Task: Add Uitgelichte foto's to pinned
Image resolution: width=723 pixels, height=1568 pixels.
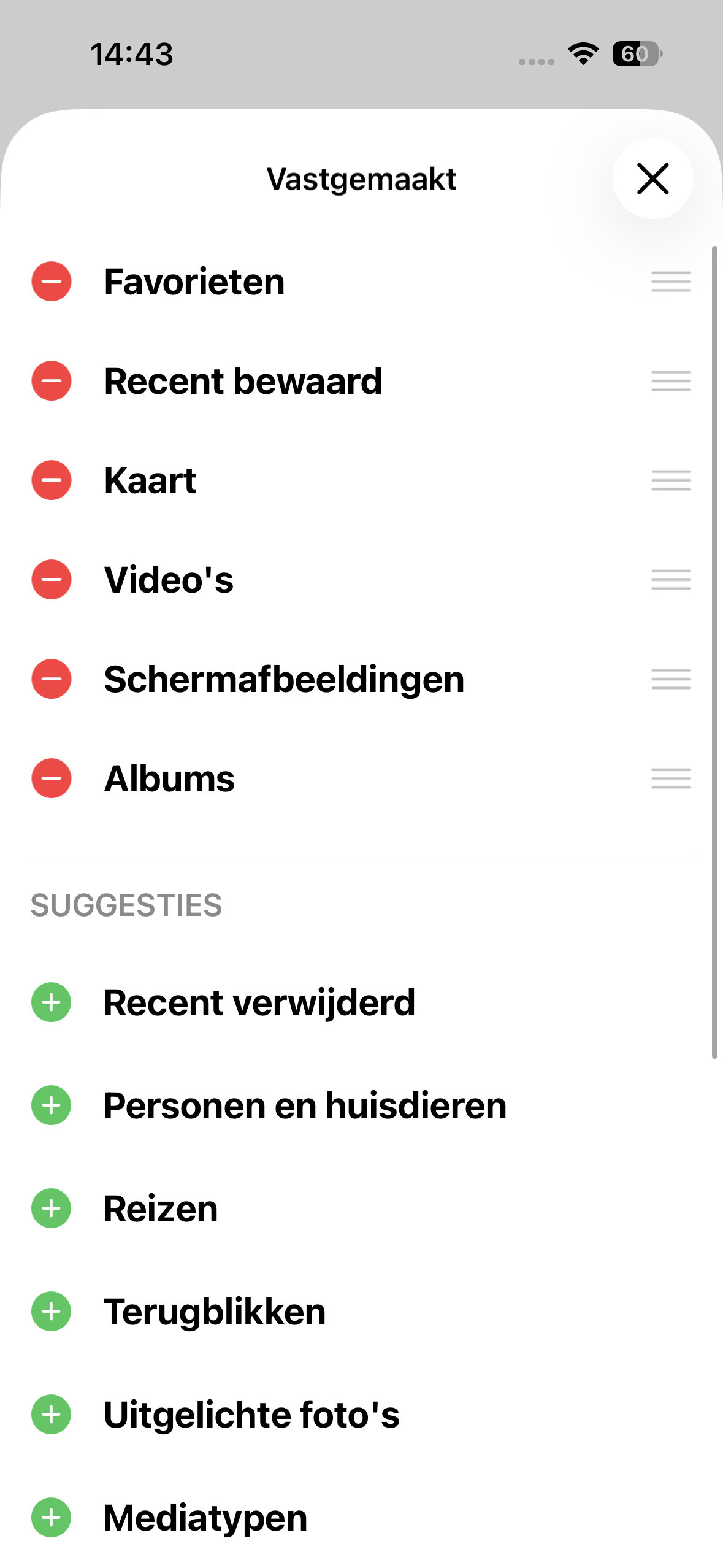Action: coord(52,1415)
